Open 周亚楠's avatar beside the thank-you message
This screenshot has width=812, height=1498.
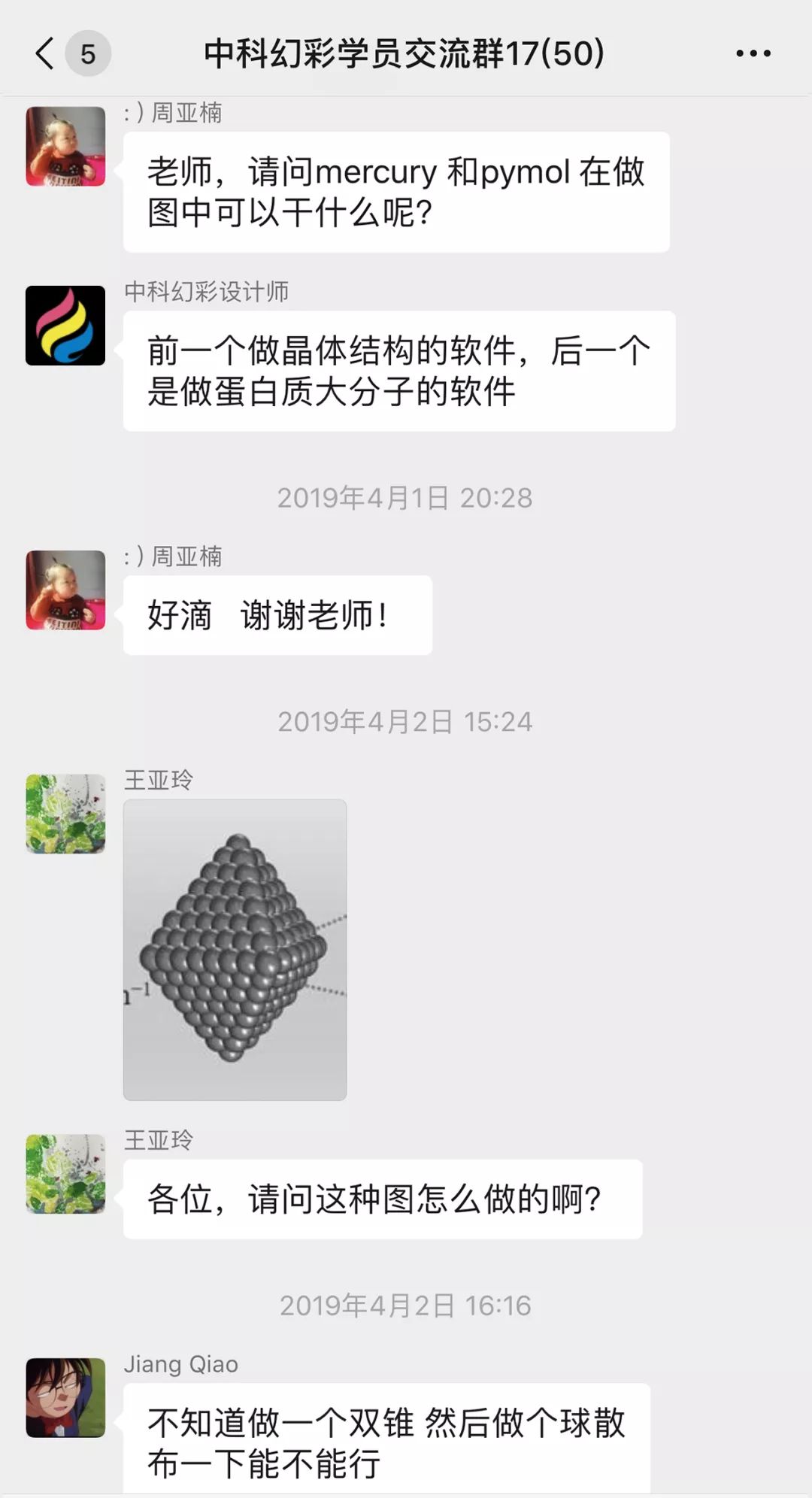pyautogui.click(x=65, y=590)
